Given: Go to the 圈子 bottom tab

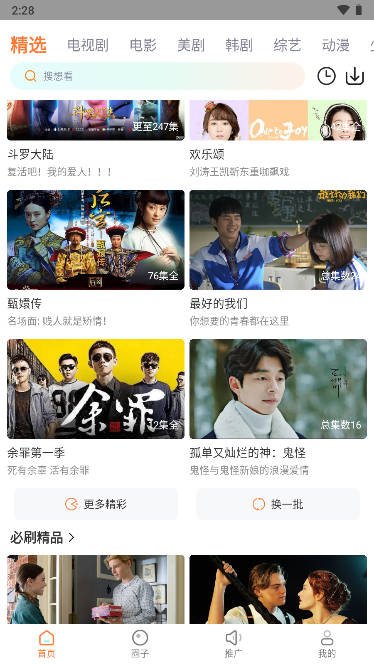Looking at the screenshot, I should coord(140,644).
